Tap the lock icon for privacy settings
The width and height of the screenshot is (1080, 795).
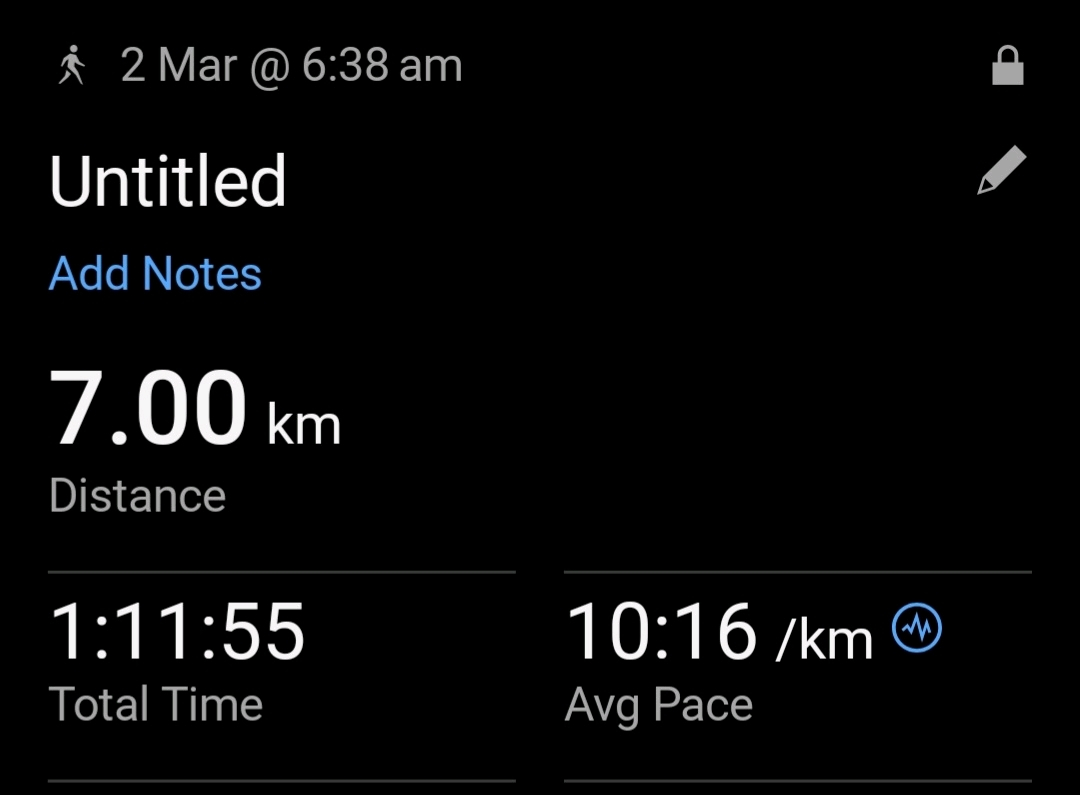(1007, 67)
